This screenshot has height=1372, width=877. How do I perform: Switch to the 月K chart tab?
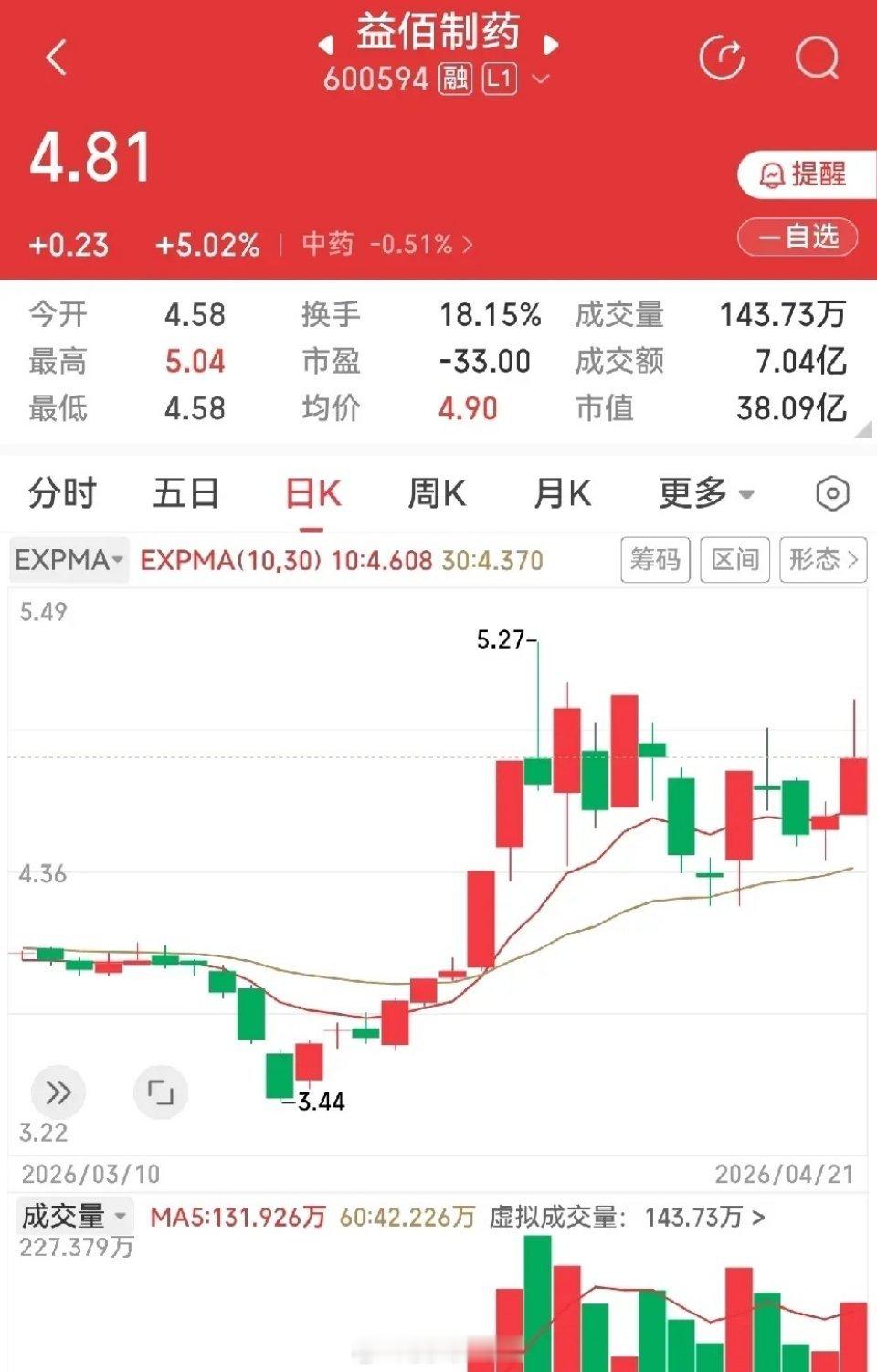563,493
